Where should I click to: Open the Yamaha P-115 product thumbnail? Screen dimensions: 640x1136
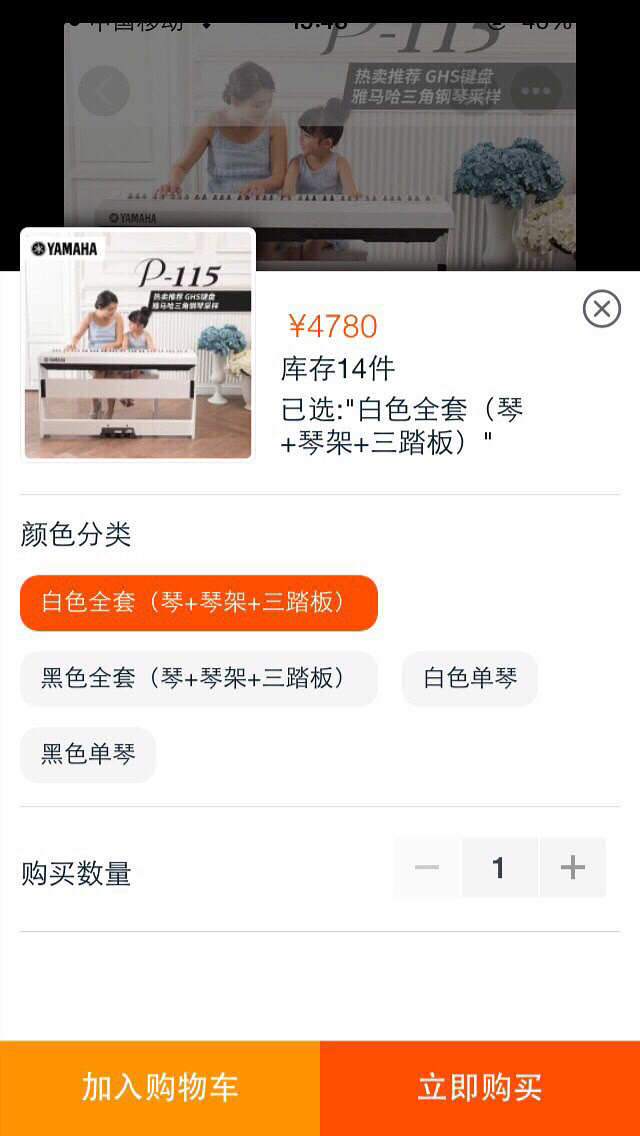pyautogui.click(x=138, y=345)
